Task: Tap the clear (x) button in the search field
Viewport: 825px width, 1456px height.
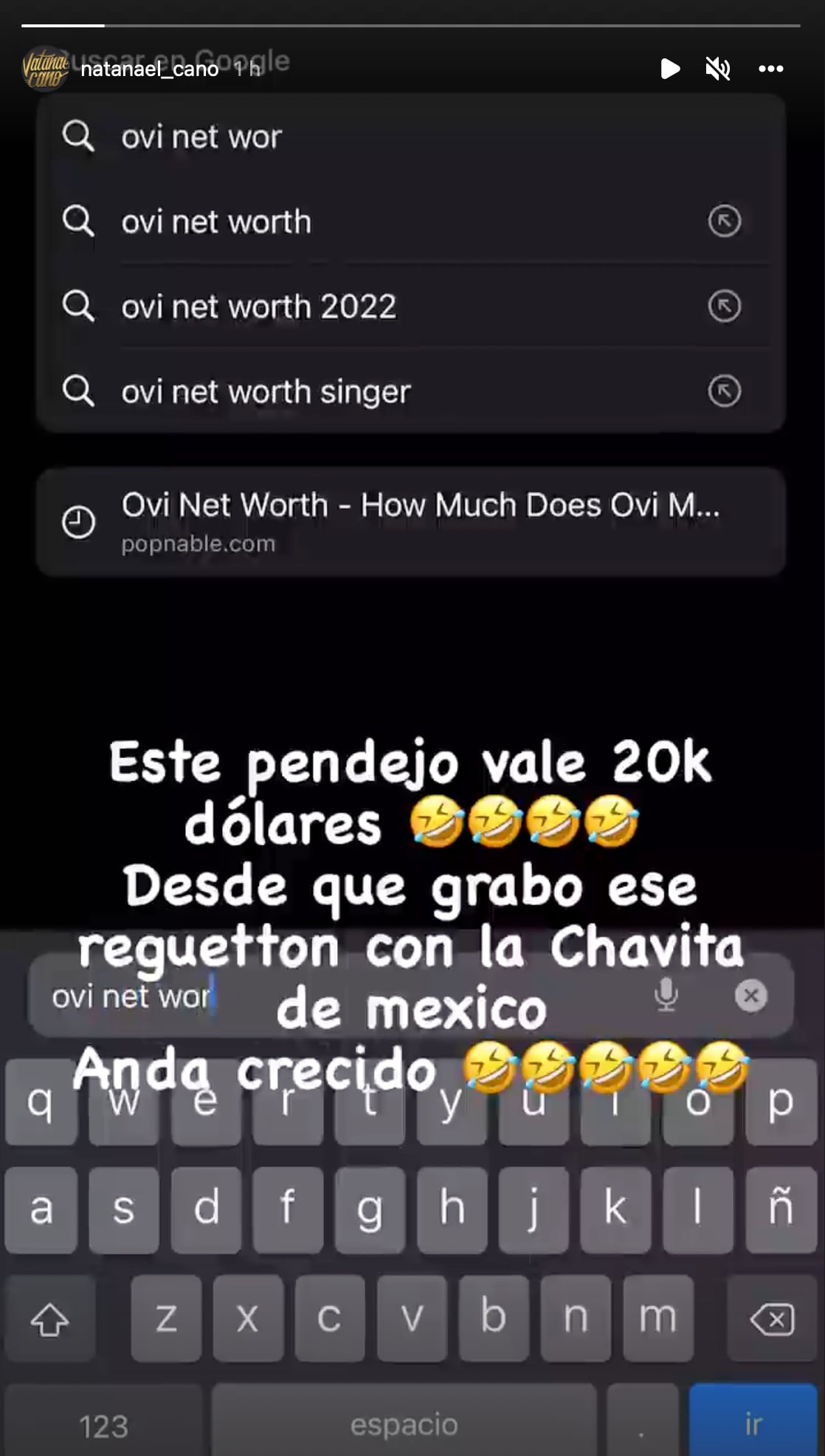Action: tap(752, 997)
